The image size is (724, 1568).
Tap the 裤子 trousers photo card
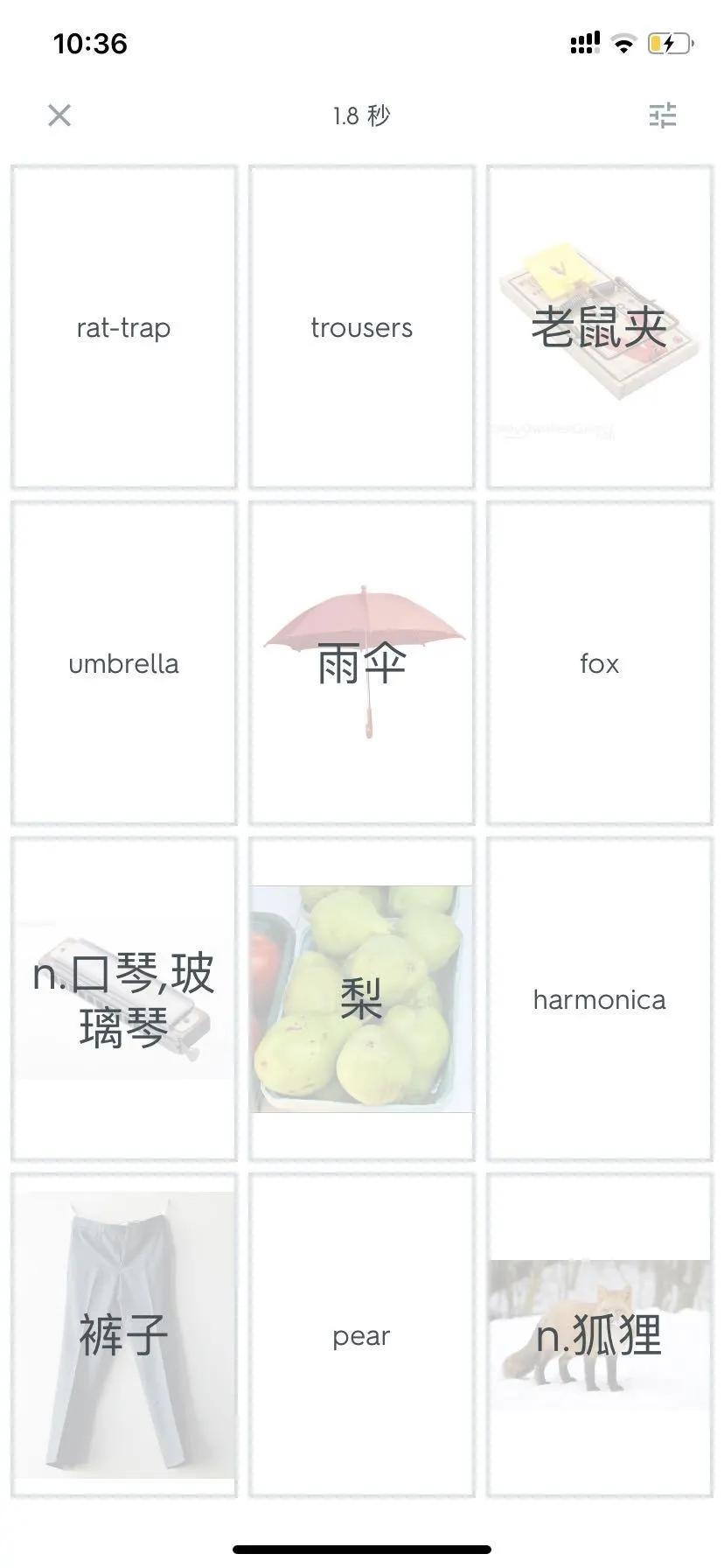tap(122, 1334)
